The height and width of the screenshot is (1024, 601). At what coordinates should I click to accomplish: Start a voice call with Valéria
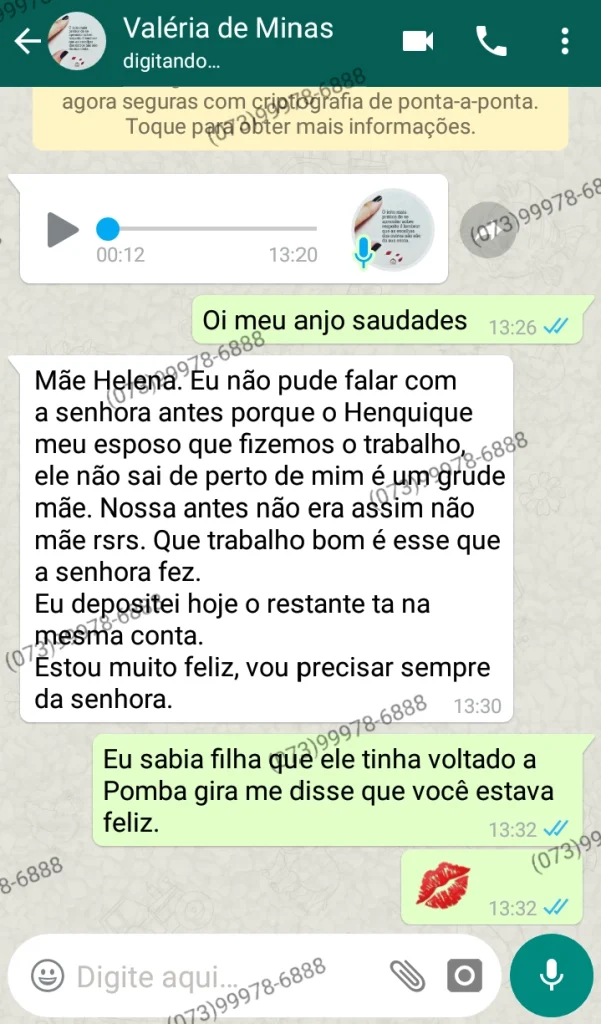(x=491, y=41)
